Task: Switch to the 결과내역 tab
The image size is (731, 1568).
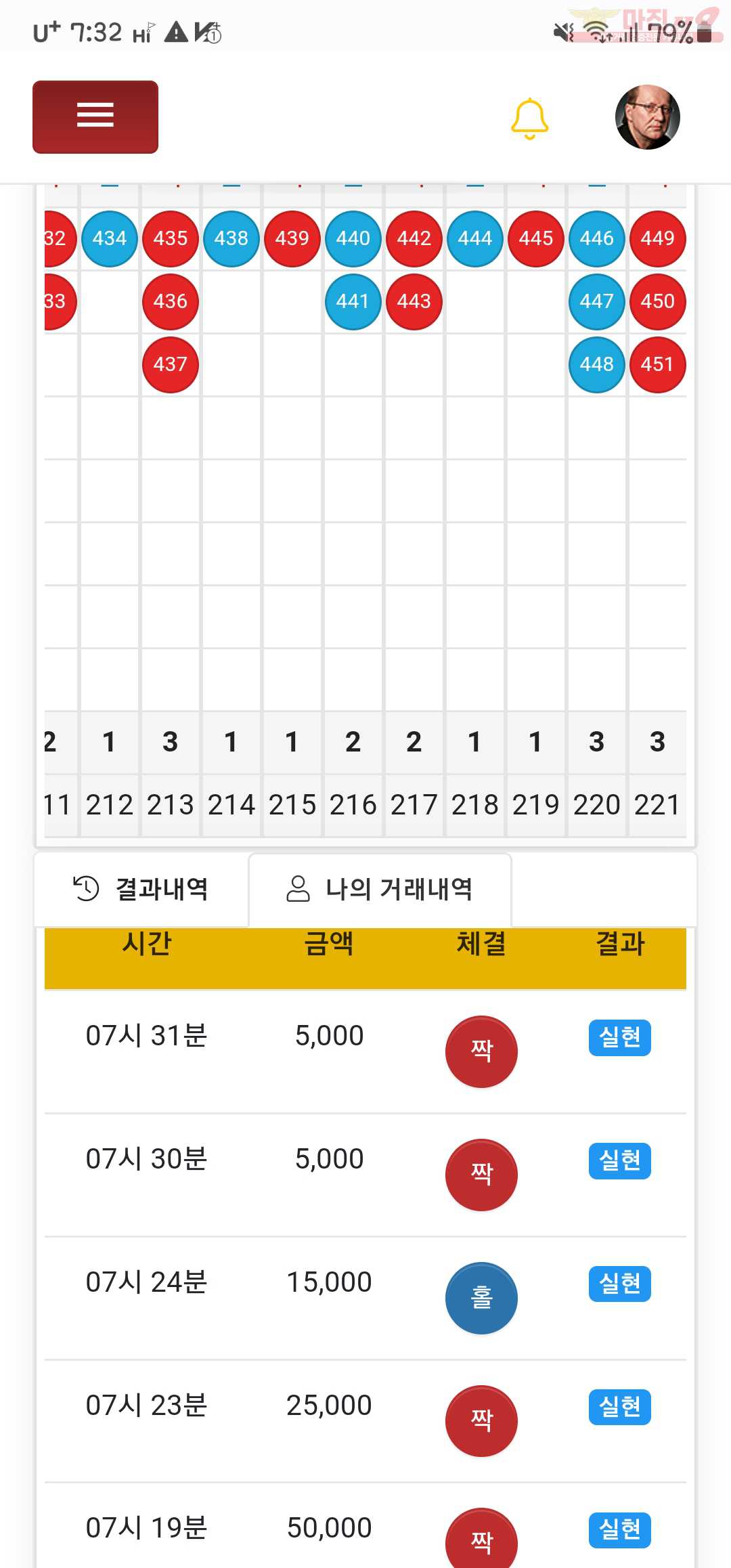Action: pyautogui.click(x=141, y=889)
